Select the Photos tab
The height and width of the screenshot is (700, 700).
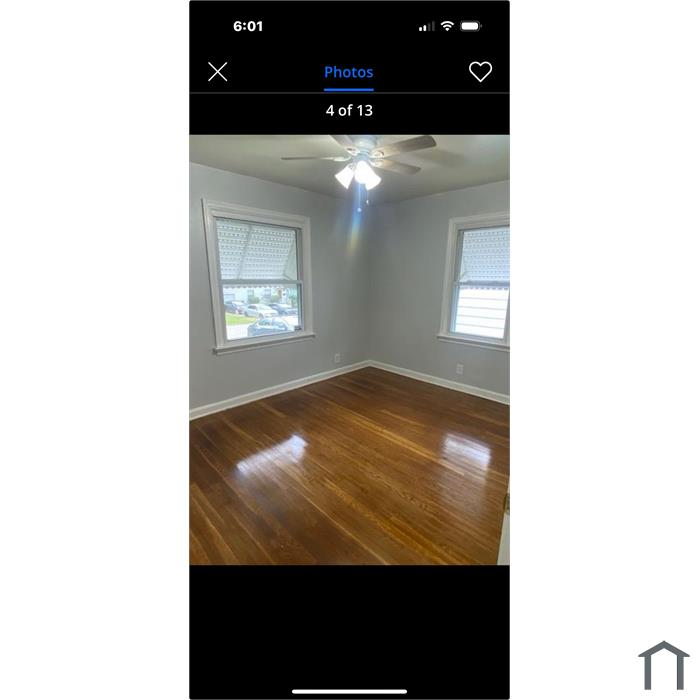click(348, 72)
